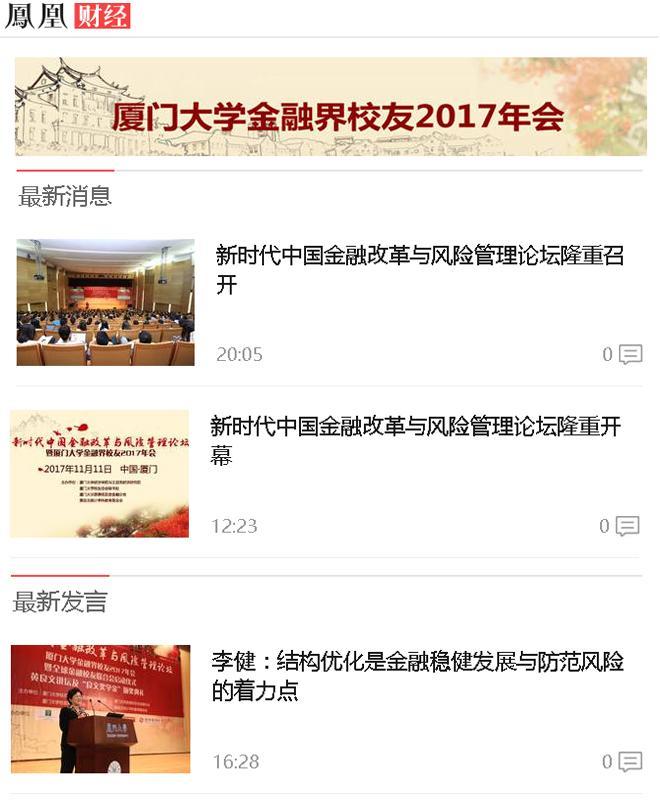This screenshot has height=800, width=660.
Task: Tap the podium speaker photo thumbnail
Action: pos(101,708)
